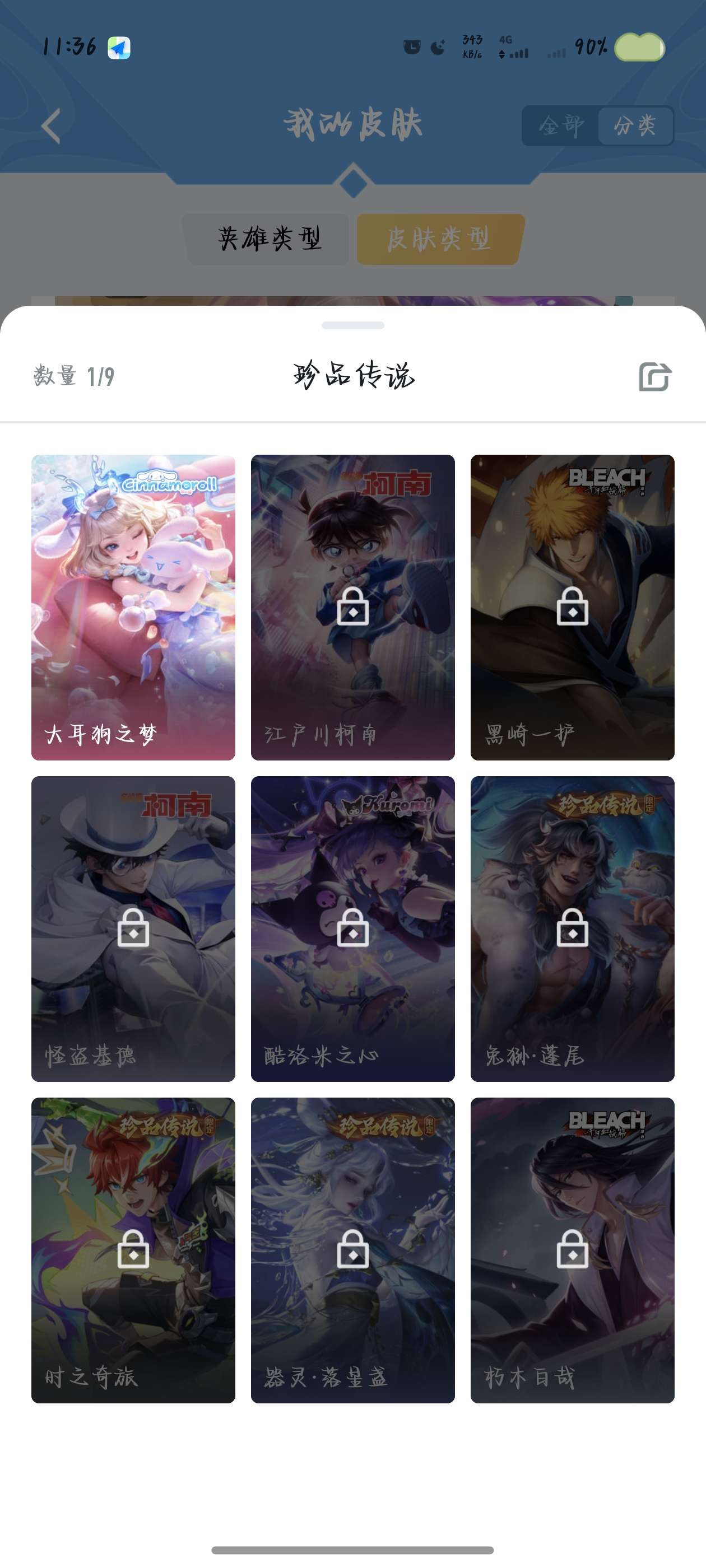The image size is (706, 1568).
Task: Share the 珍品传说 skin collection
Action: coord(655,376)
